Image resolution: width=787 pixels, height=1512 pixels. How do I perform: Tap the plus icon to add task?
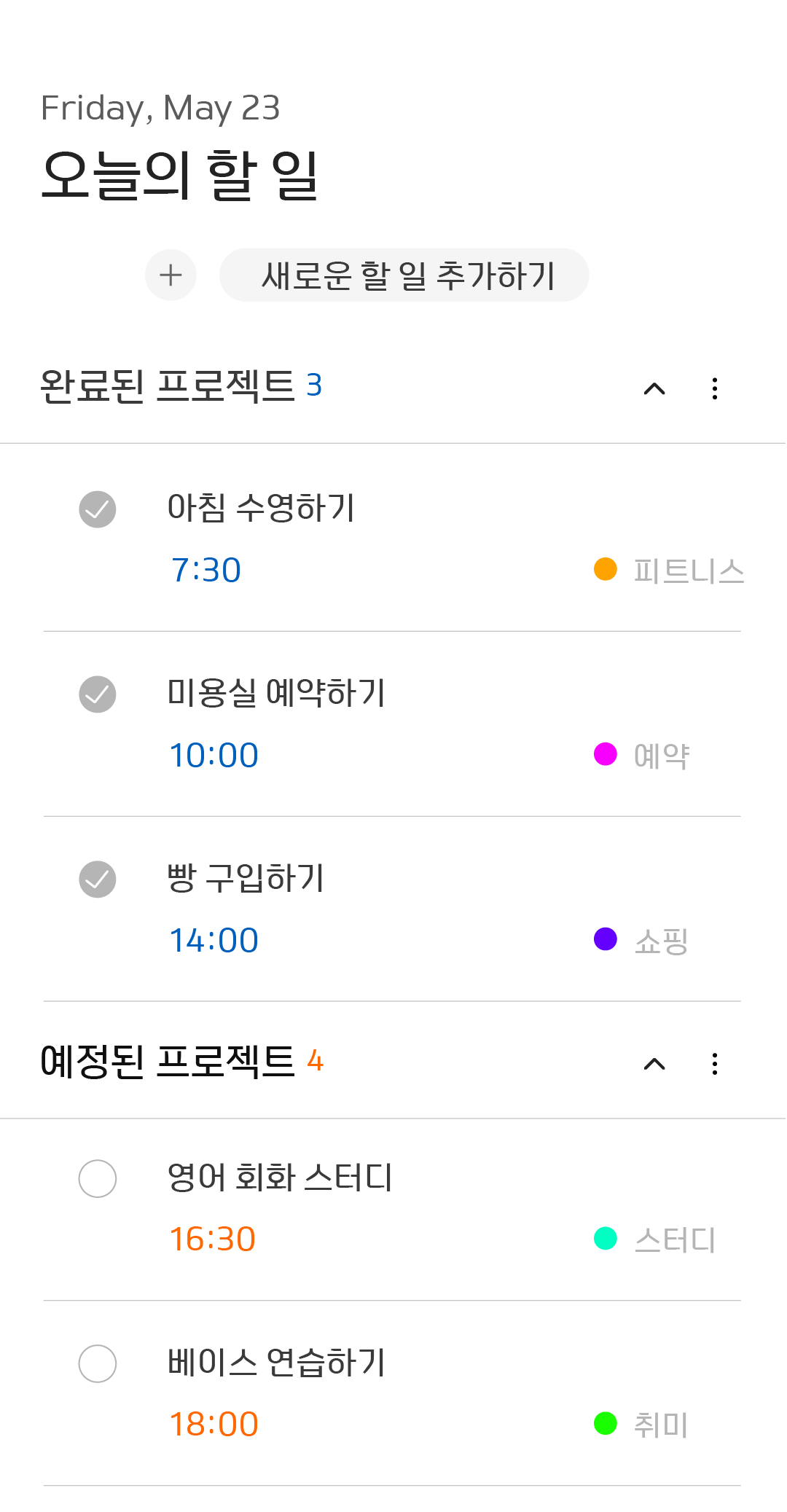point(171,275)
